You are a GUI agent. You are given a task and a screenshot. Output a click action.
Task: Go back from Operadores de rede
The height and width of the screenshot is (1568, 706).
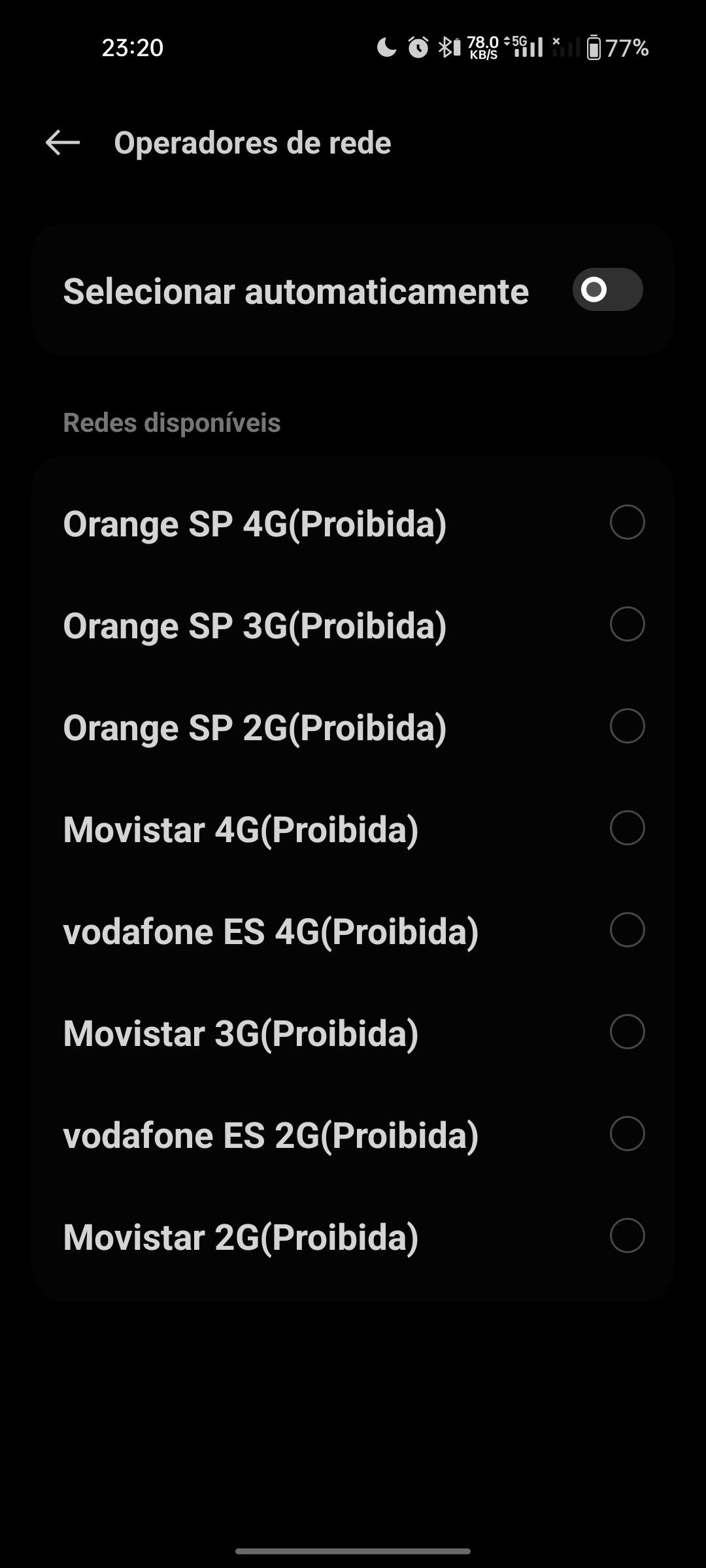pyautogui.click(x=63, y=142)
